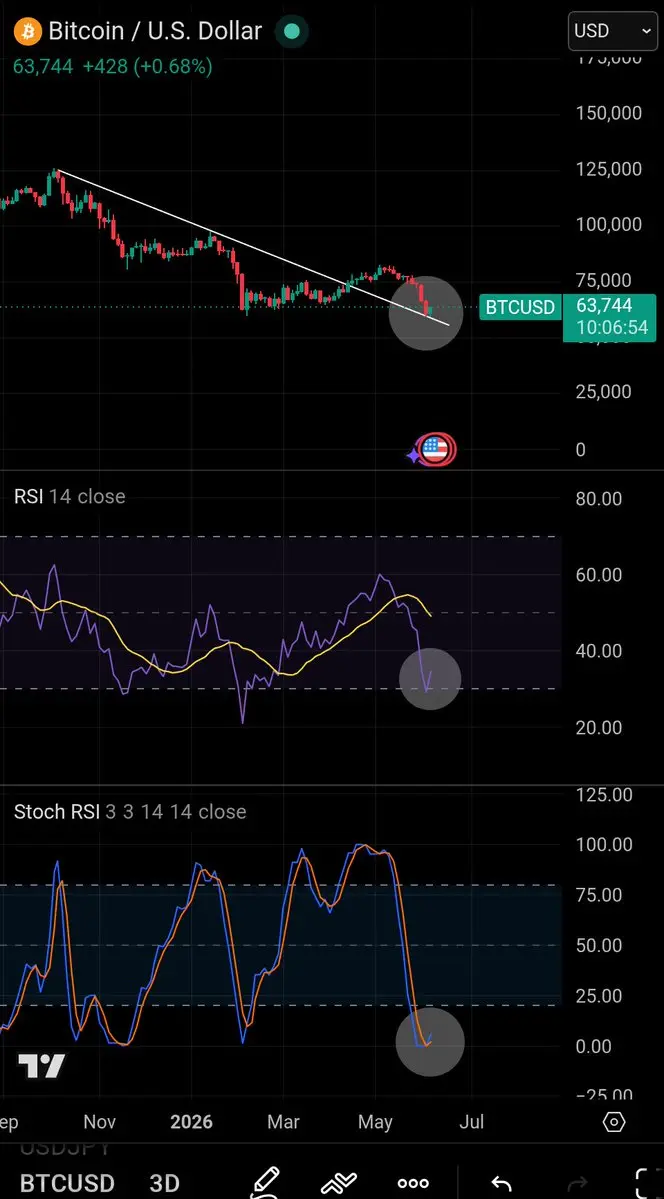Undo the last chart action
The image size is (664, 1199).
[501, 1184]
